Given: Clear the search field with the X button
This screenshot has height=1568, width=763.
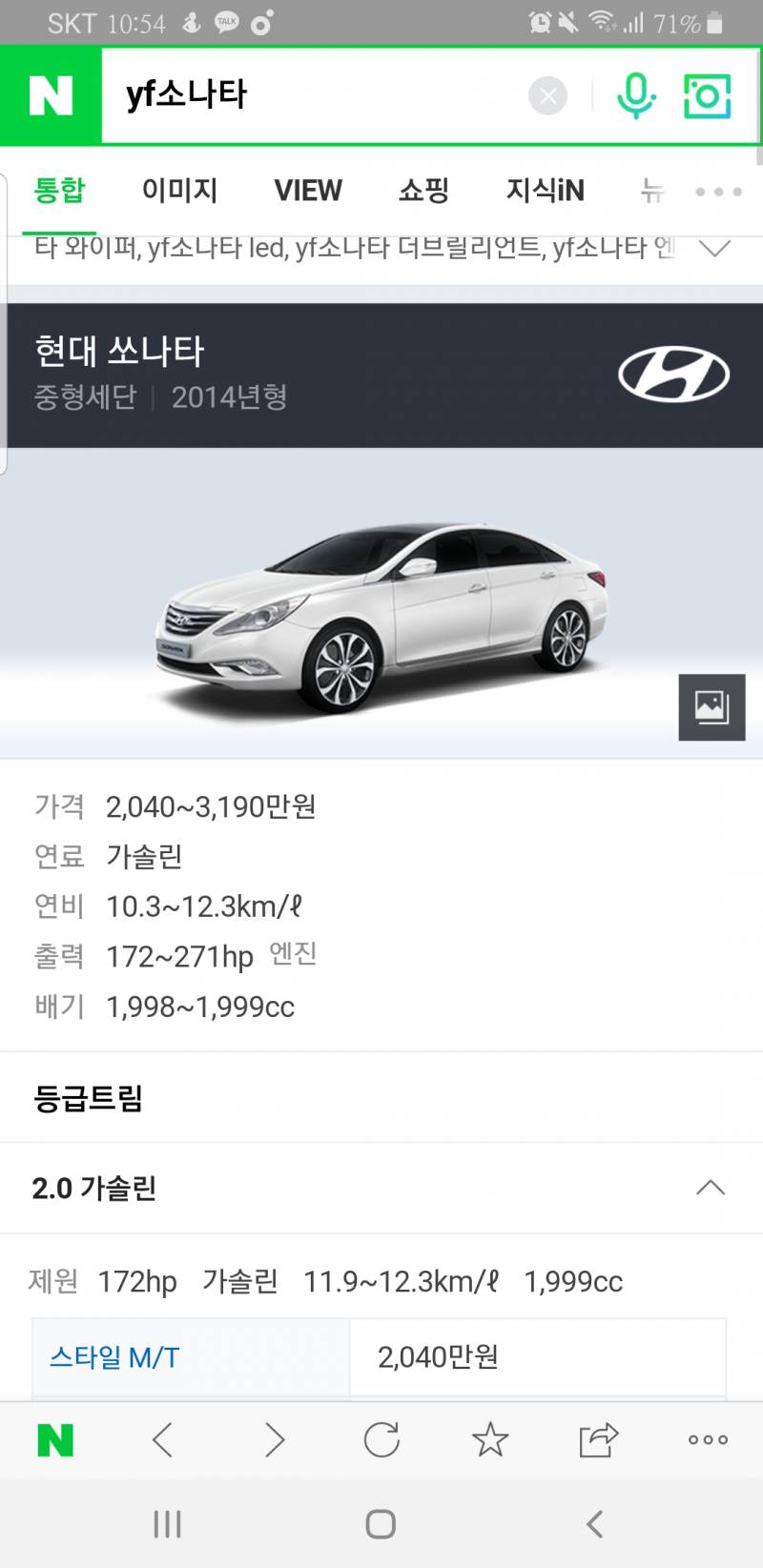Looking at the screenshot, I should (x=547, y=95).
